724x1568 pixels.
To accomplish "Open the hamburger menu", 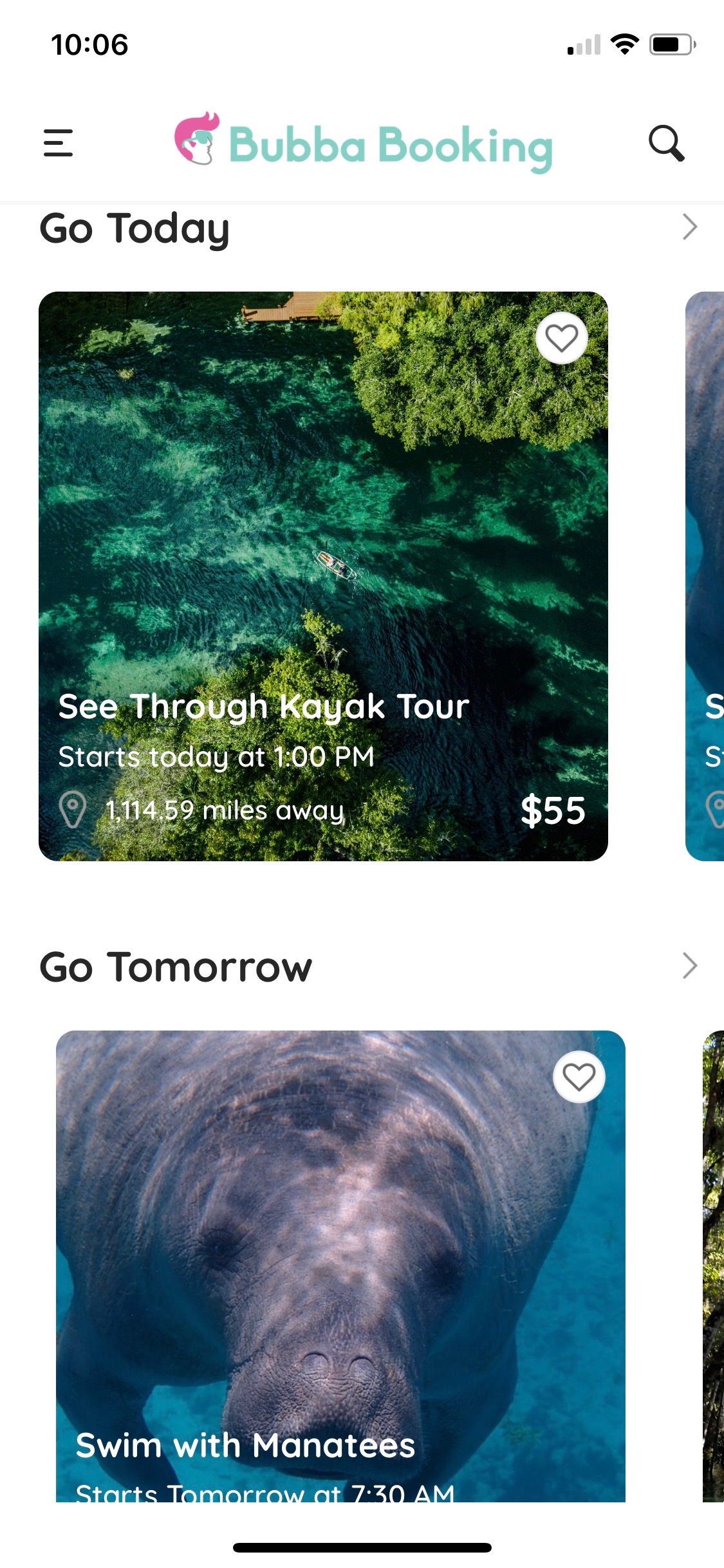I will 58,142.
